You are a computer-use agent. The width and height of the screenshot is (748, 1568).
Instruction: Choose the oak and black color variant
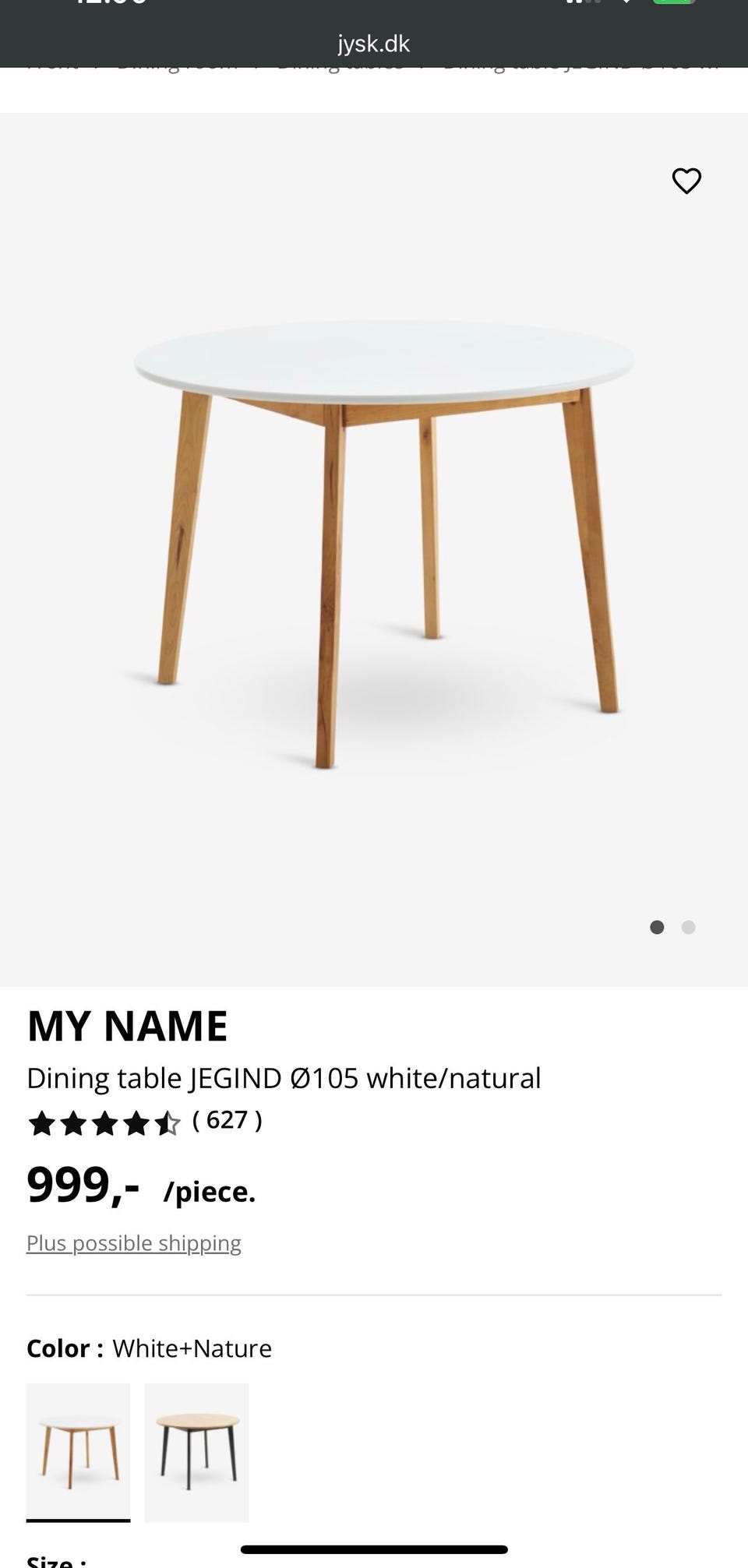coord(196,1452)
